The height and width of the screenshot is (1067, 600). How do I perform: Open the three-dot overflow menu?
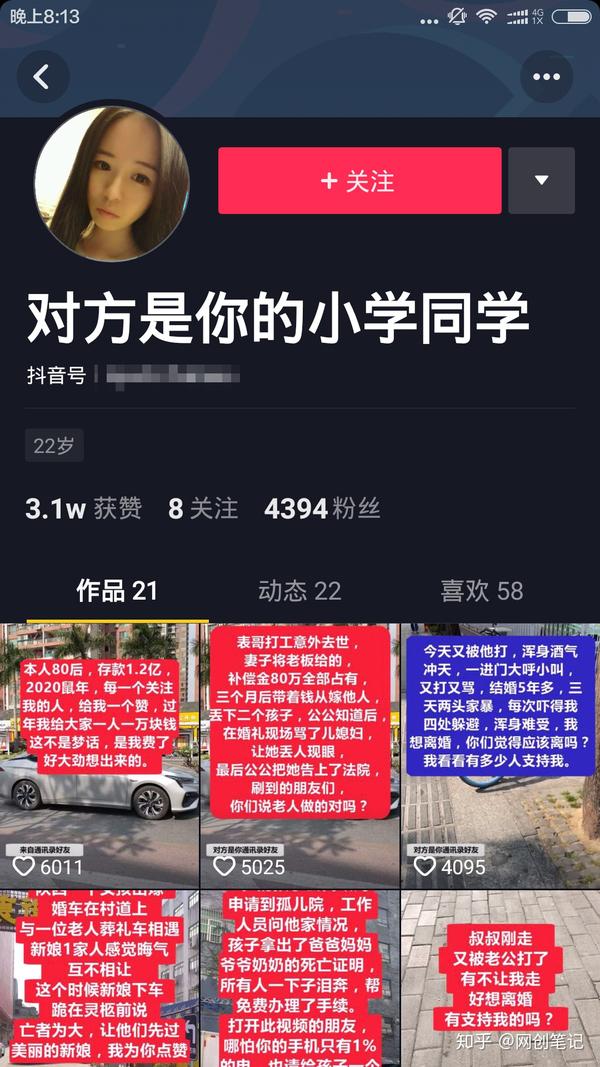546,77
